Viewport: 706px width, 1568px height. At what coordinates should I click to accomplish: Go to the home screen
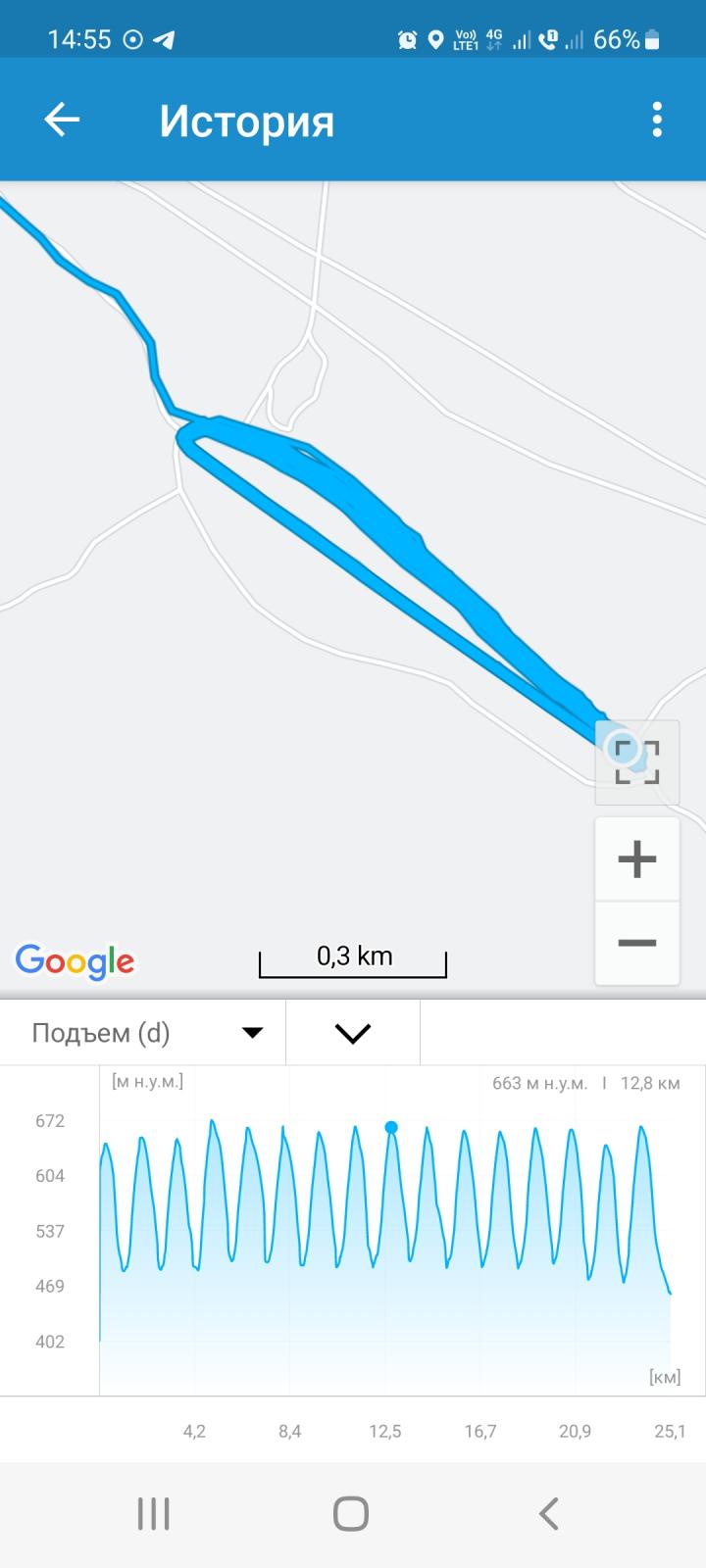click(x=351, y=1513)
